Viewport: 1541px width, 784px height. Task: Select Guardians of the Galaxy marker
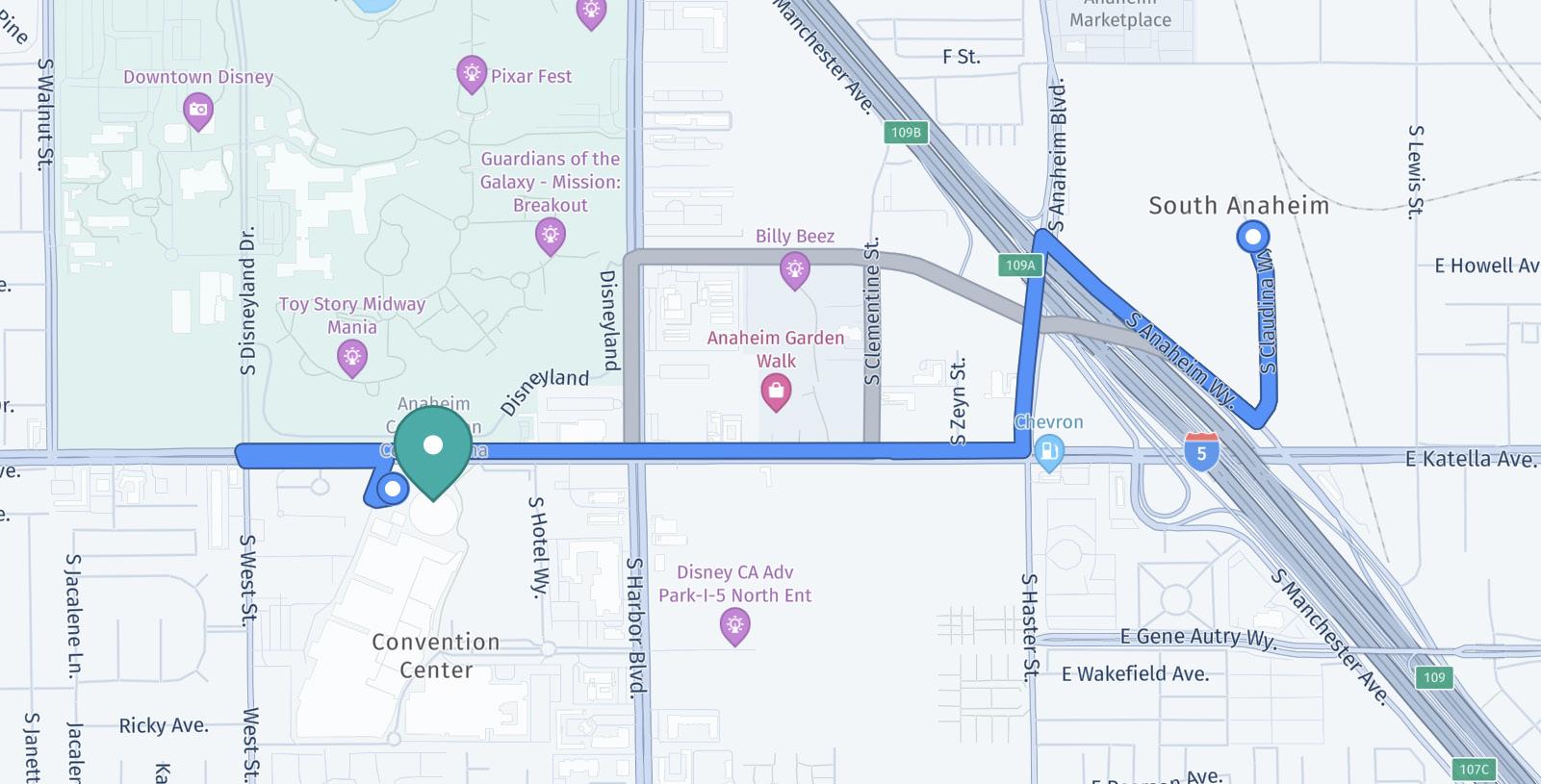[x=551, y=234]
